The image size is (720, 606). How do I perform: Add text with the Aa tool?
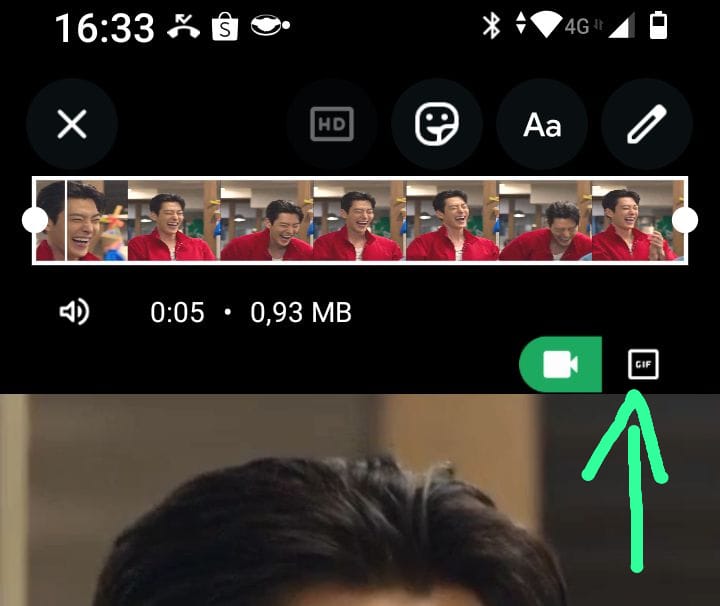pos(542,125)
